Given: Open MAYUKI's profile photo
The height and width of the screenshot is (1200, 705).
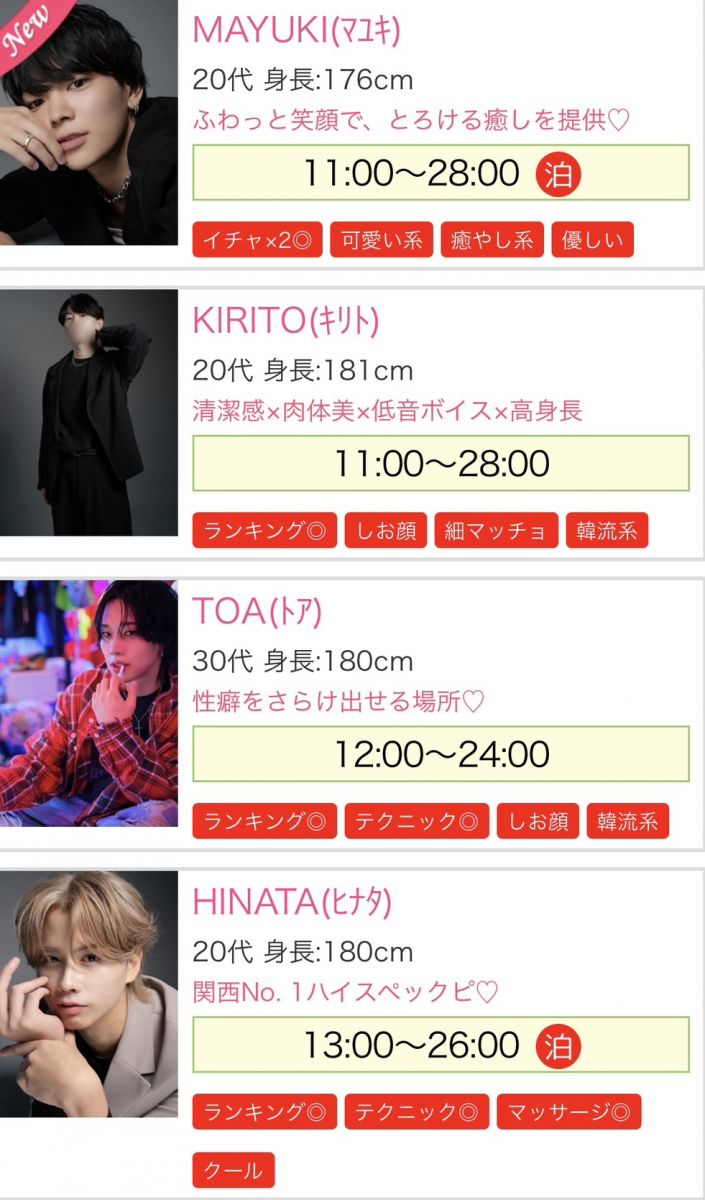Looking at the screenshot, I should click(88, 123).
